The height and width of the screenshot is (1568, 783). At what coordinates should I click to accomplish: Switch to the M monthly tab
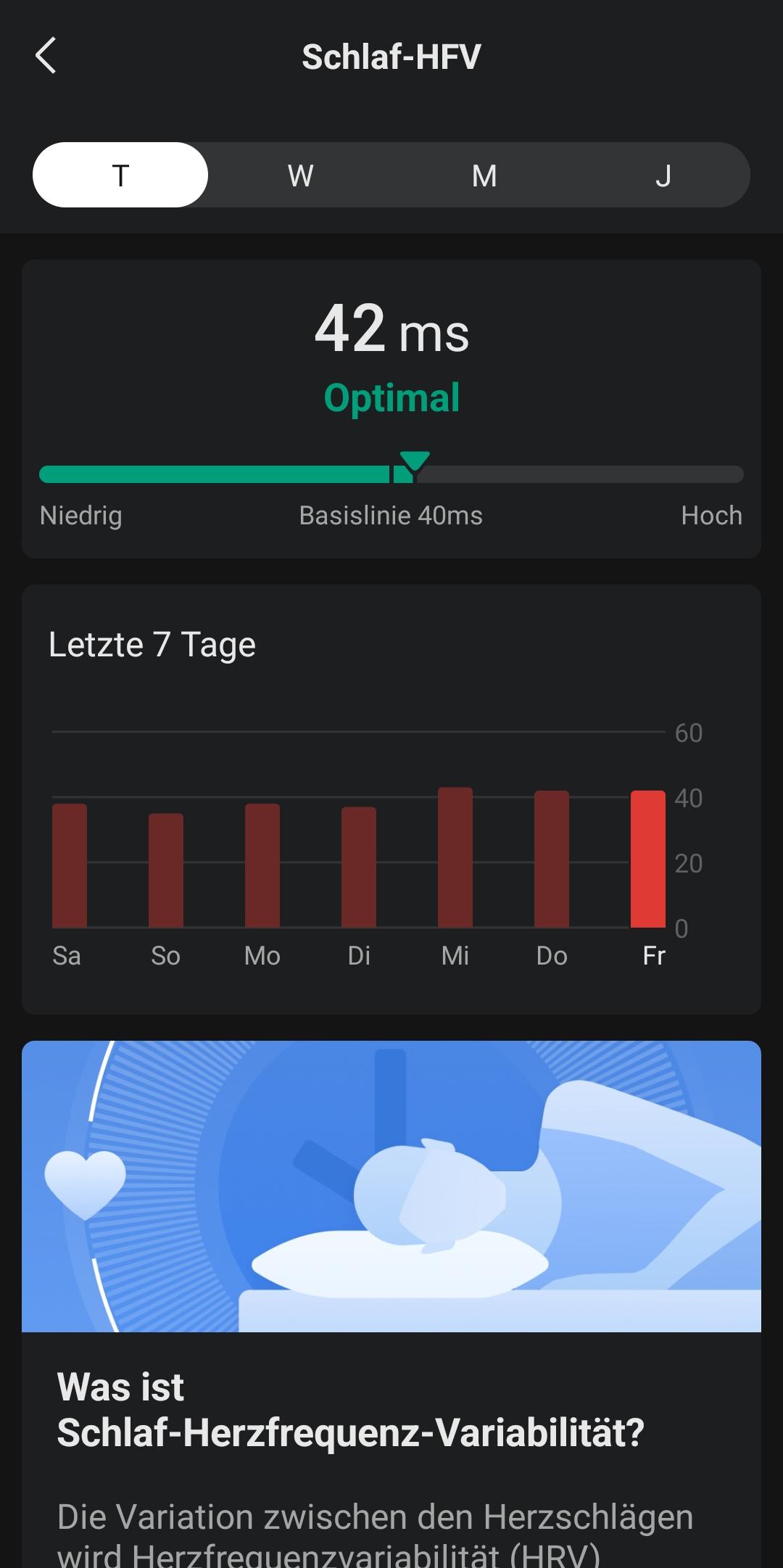(x=484, y=175)
